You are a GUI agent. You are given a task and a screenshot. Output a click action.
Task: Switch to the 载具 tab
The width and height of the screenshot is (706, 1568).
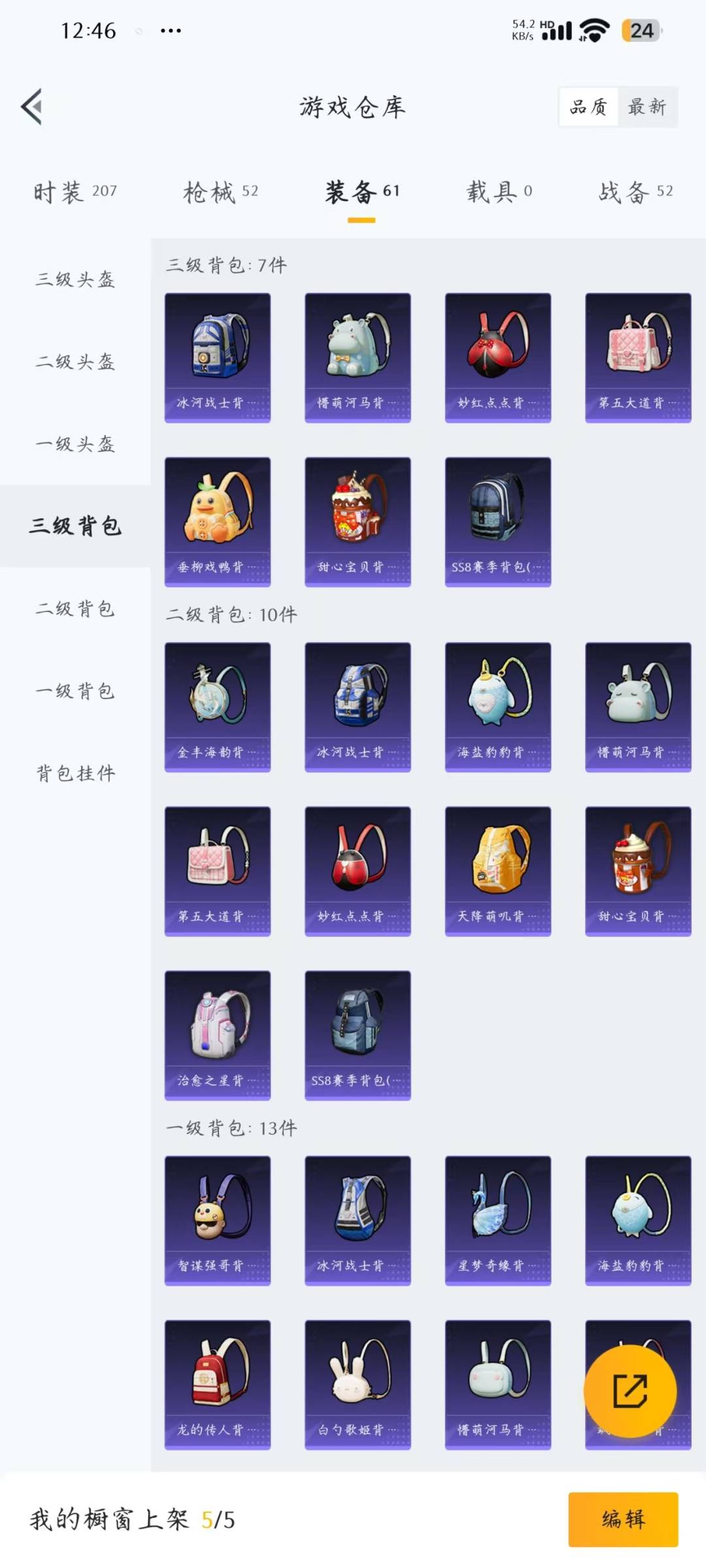coord(499,191)
